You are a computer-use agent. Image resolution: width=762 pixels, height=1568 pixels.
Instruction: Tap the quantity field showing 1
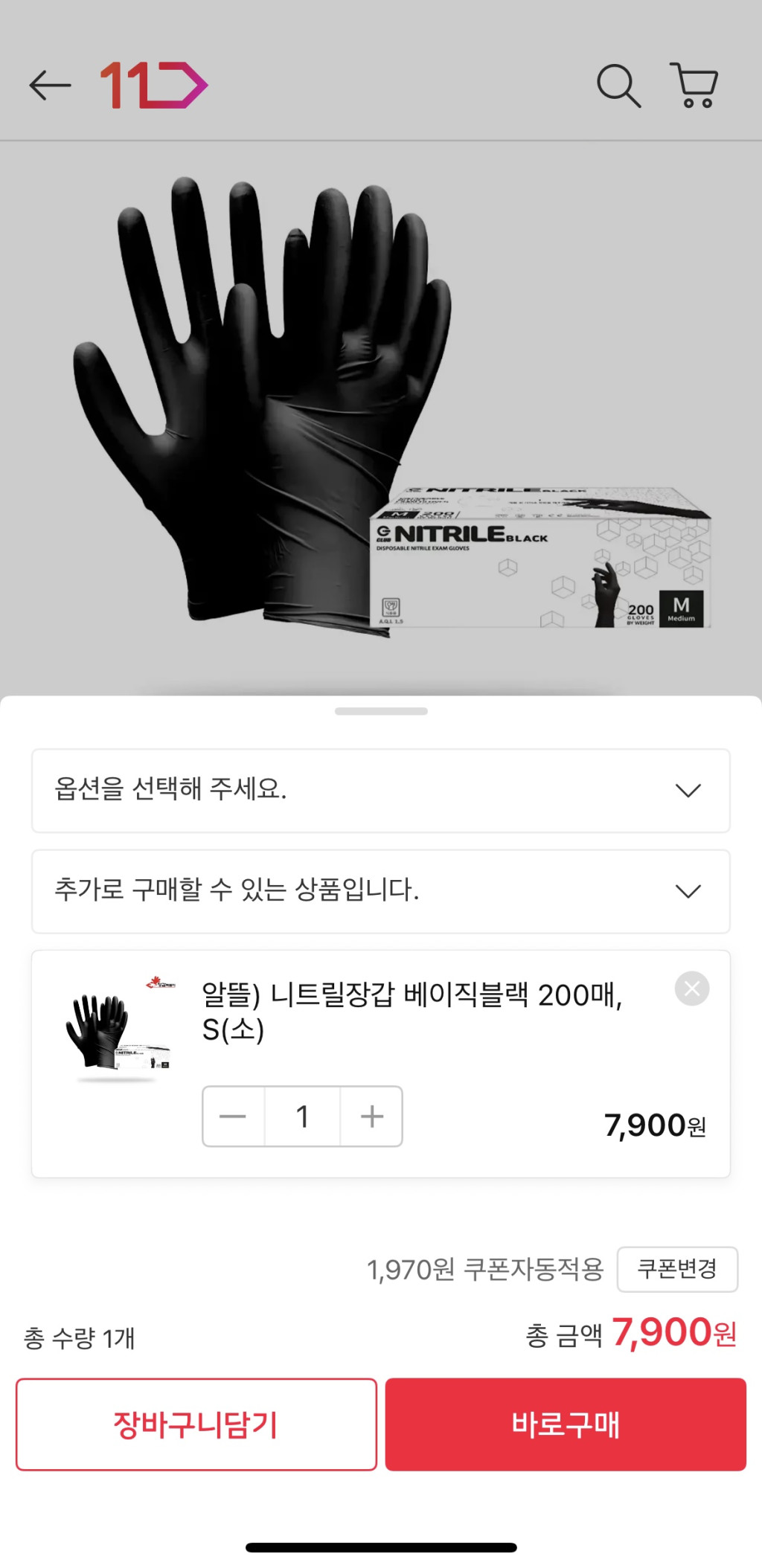[x=302, y=1116]
